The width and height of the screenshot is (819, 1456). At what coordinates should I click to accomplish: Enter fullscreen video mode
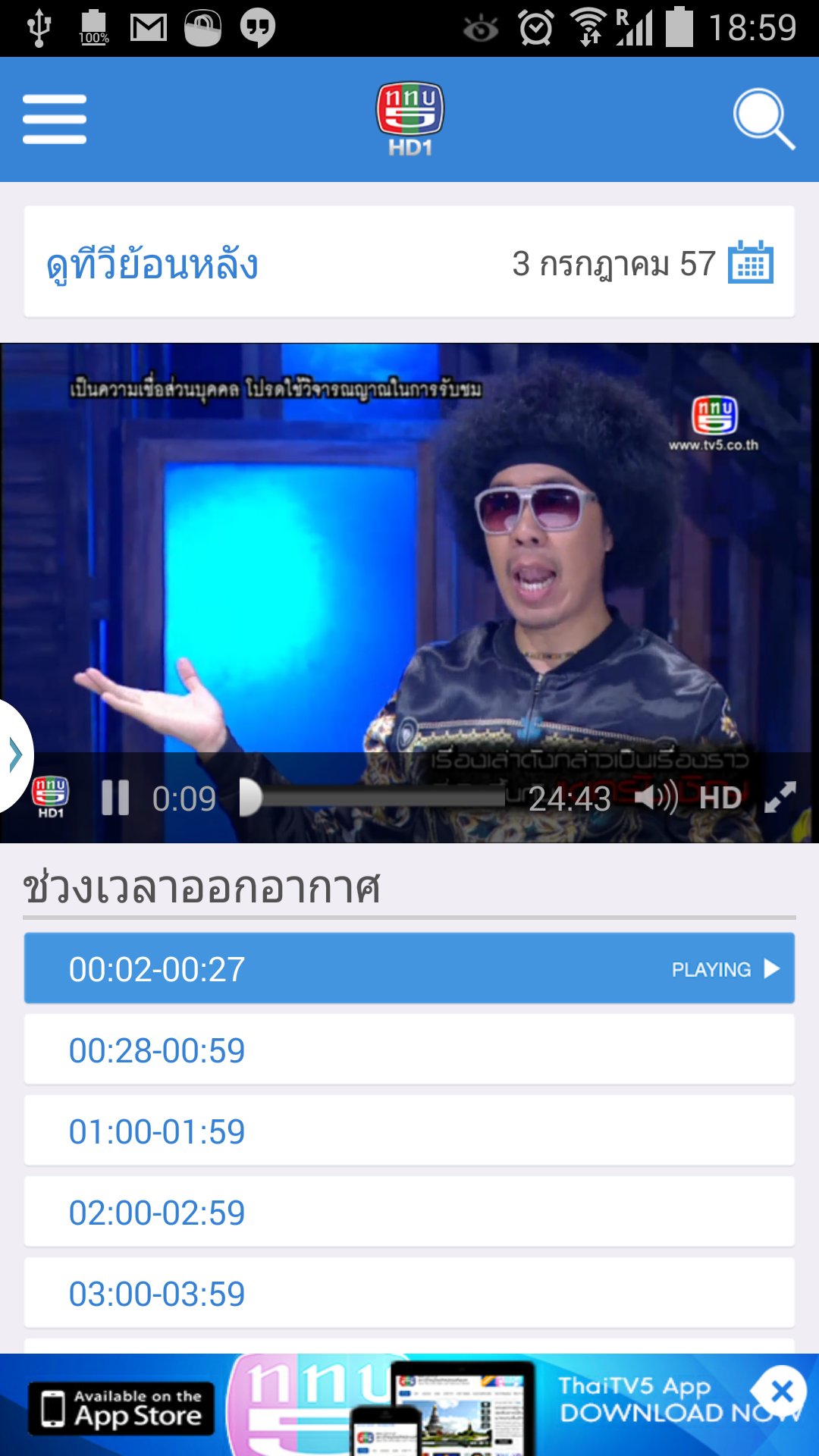pyautogui.click(x=780, y=797)
